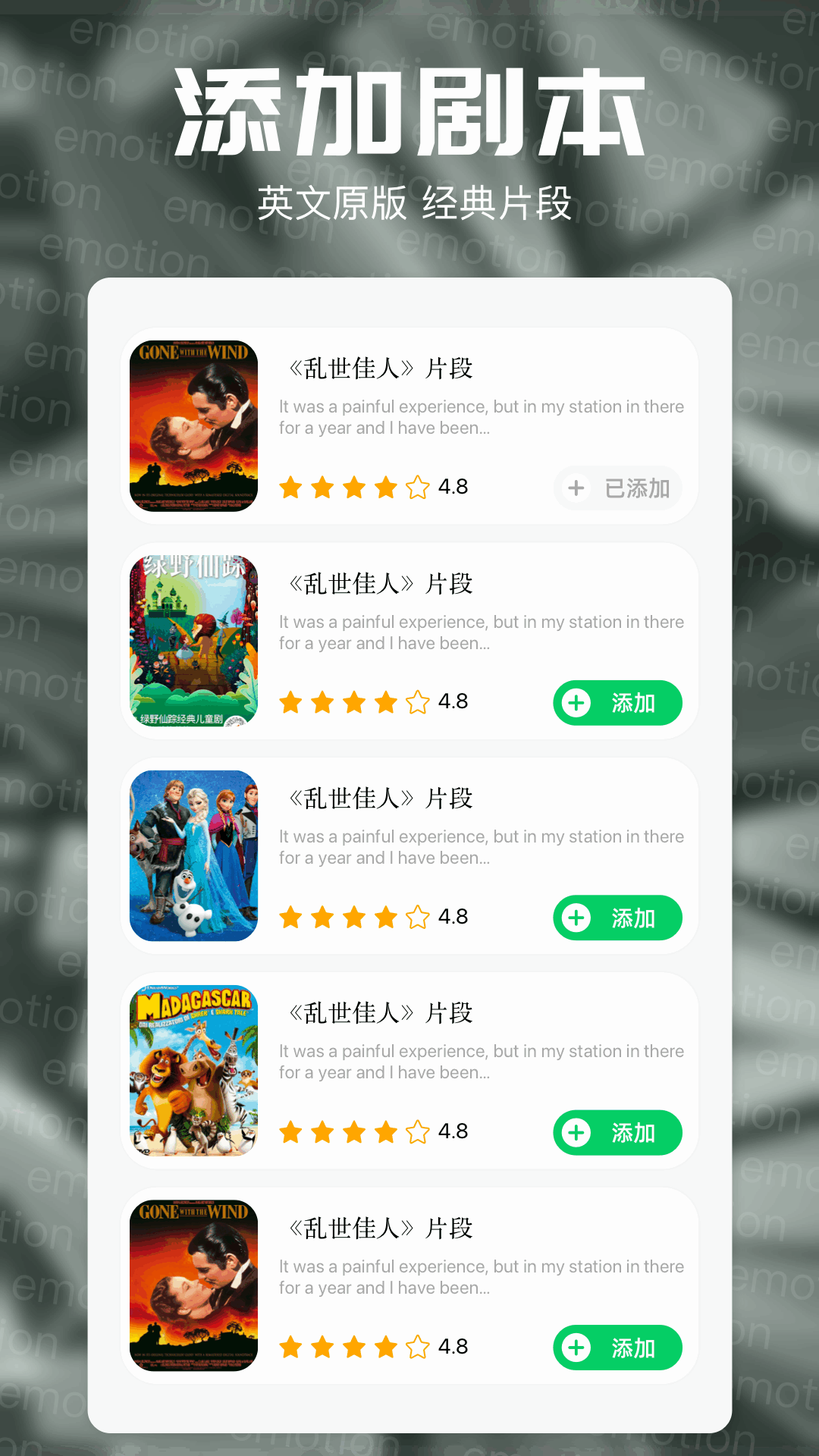Image resolution: width=819 pixels, height=1456 pixels.
Task: Click the plus icon on the 绿野仙踪 card's 添加 button
Action: click(x=577, y=703)
